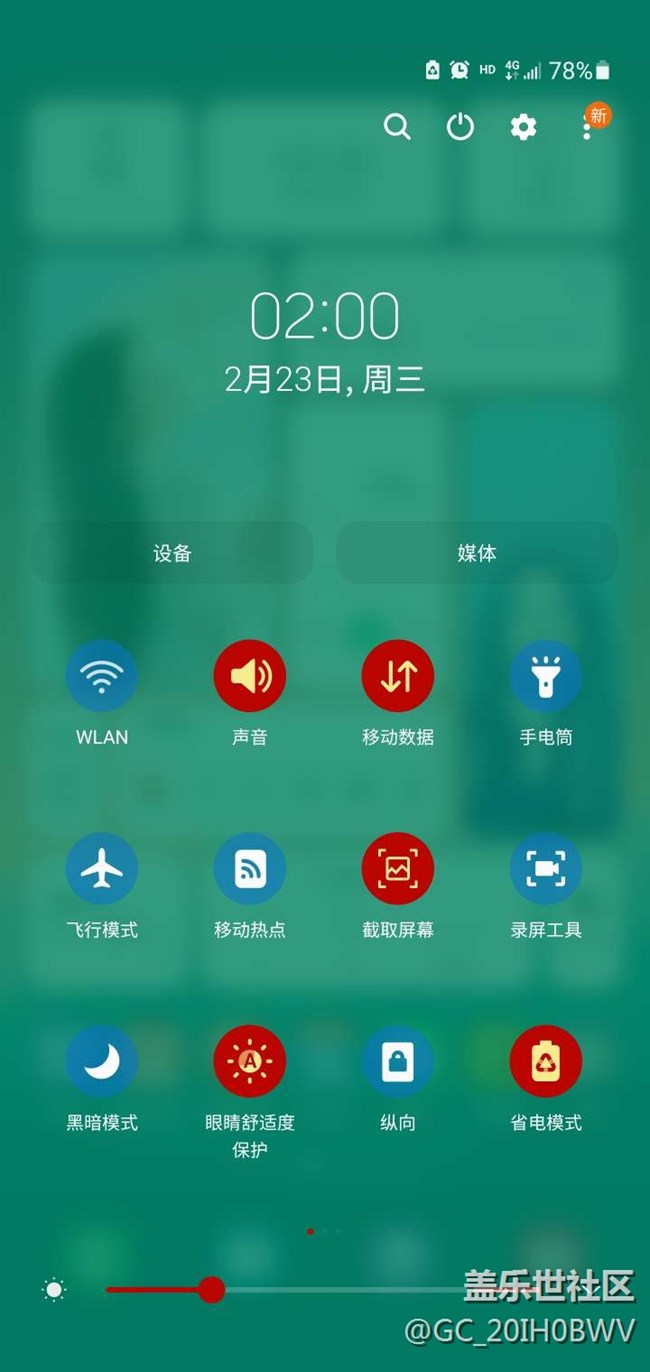
Task: Toggle the 纵向 portrait rotation lock
Action: (x=398, y=1062)
